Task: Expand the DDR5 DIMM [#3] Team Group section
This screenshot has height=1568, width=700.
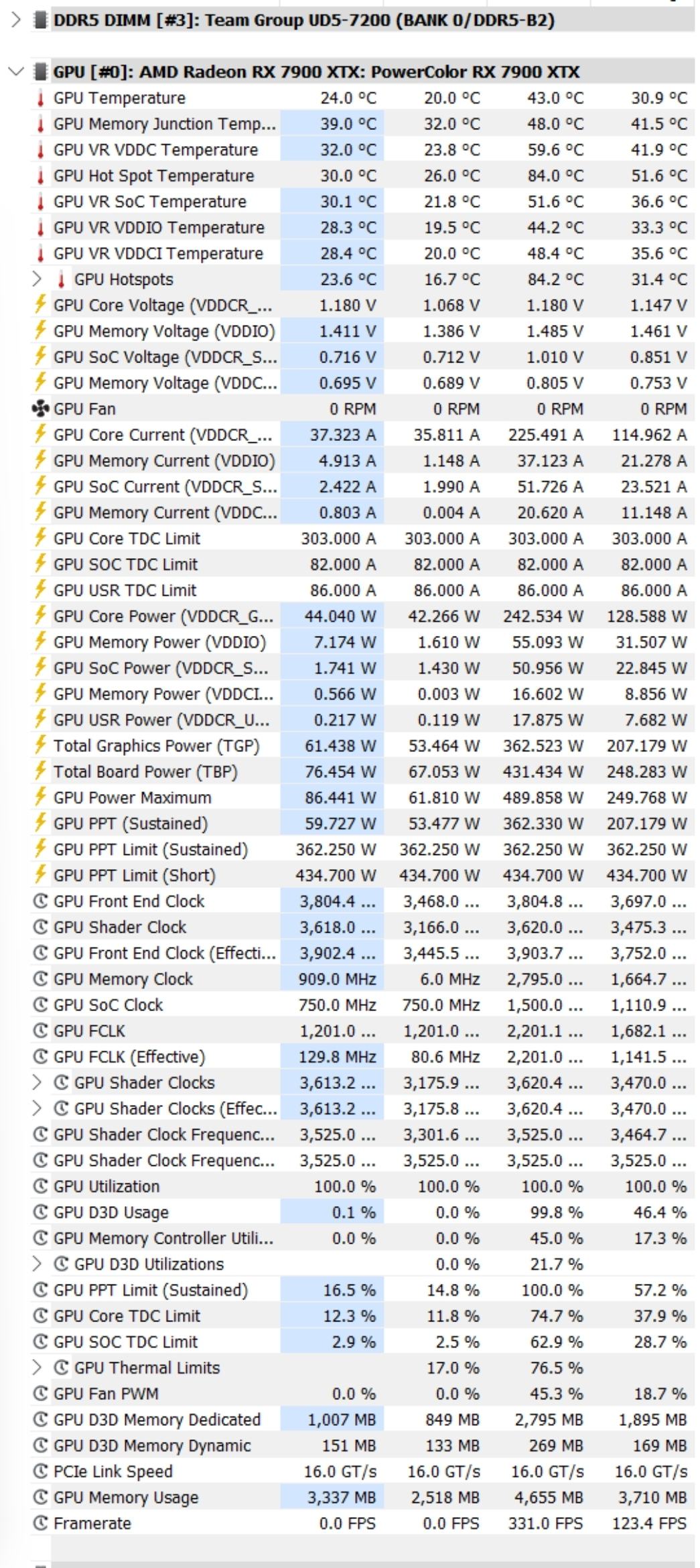Action: pyautogui.click(x=16, y=20)
